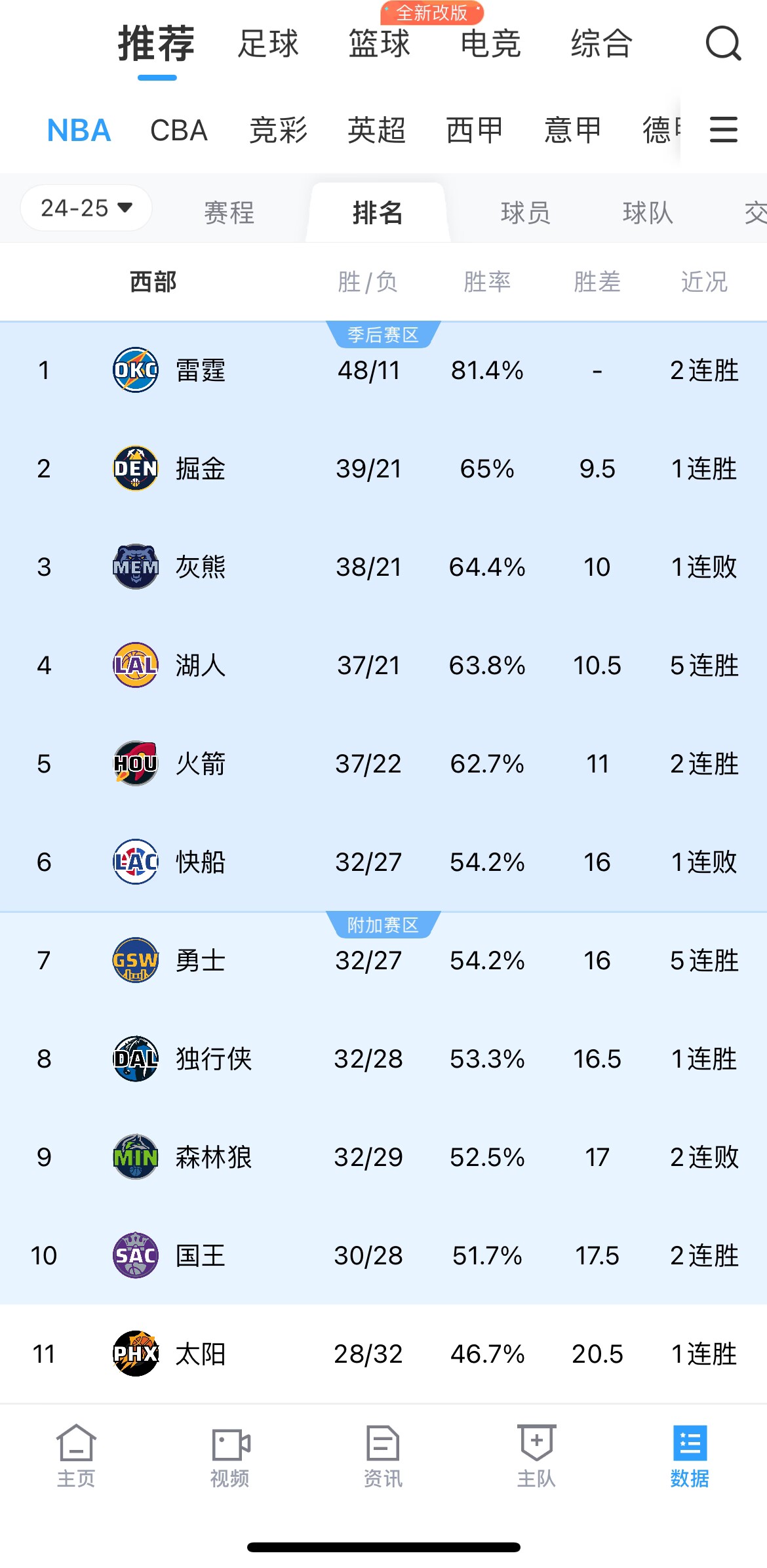767x1568 pixels.
Task: Show the 球队 stats tab
Action: click(647, 213)
